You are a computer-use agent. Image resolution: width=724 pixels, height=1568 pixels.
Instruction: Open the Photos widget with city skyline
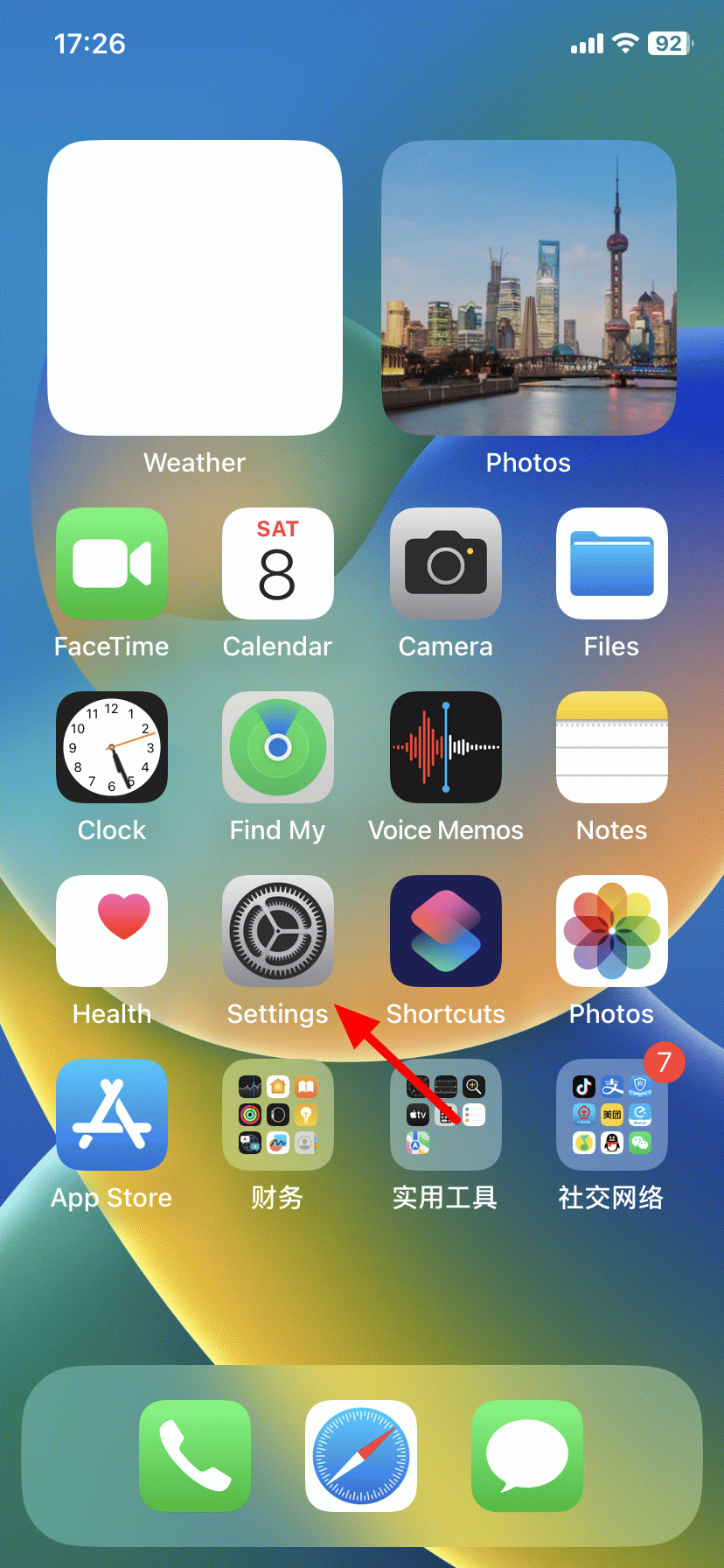(x=529, y=288)
